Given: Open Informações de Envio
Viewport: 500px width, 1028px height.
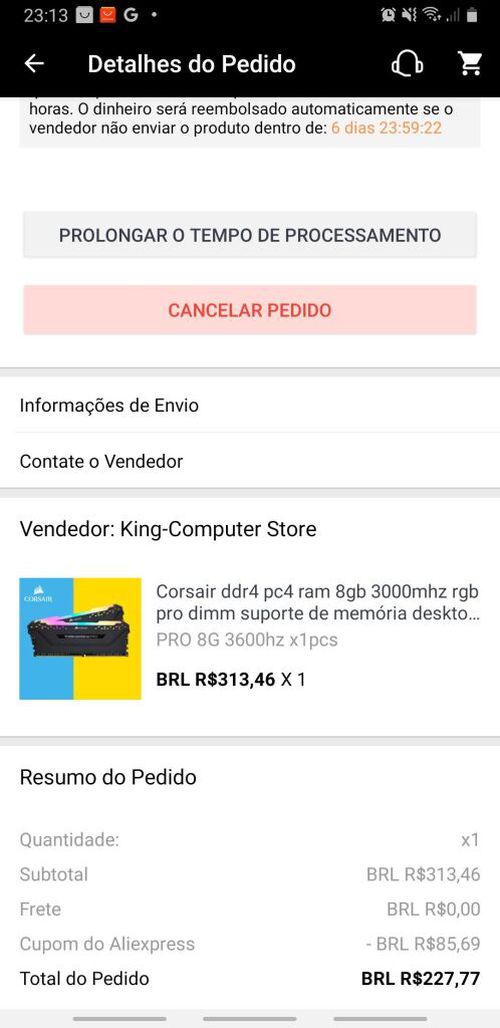Looking at the screenshot, I should coord(250,405).
